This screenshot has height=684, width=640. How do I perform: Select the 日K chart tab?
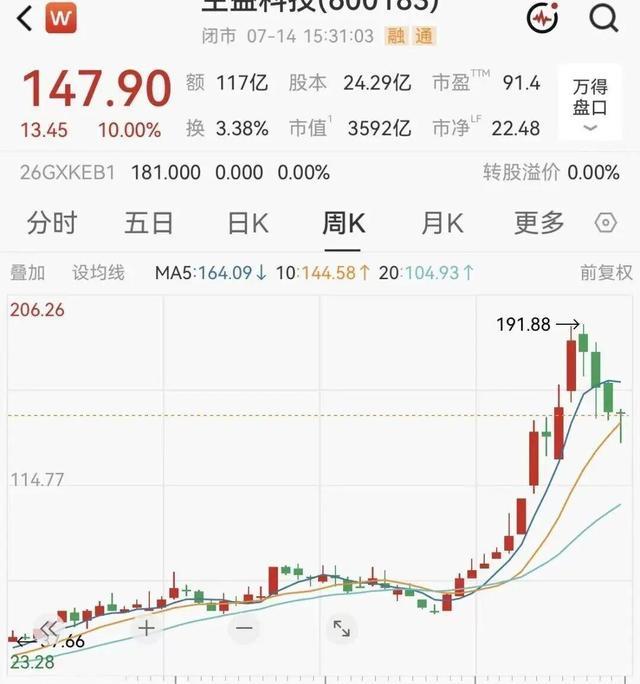click(248, 223)
